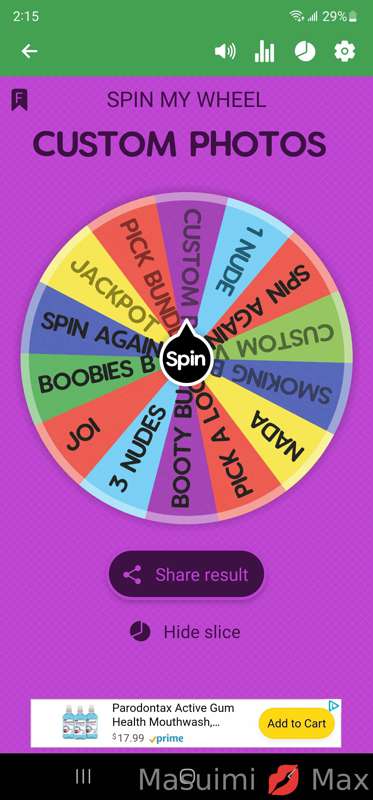Screen dimensions: 373x800
Task: Open the ad info icon
Action: coord(333,706)
